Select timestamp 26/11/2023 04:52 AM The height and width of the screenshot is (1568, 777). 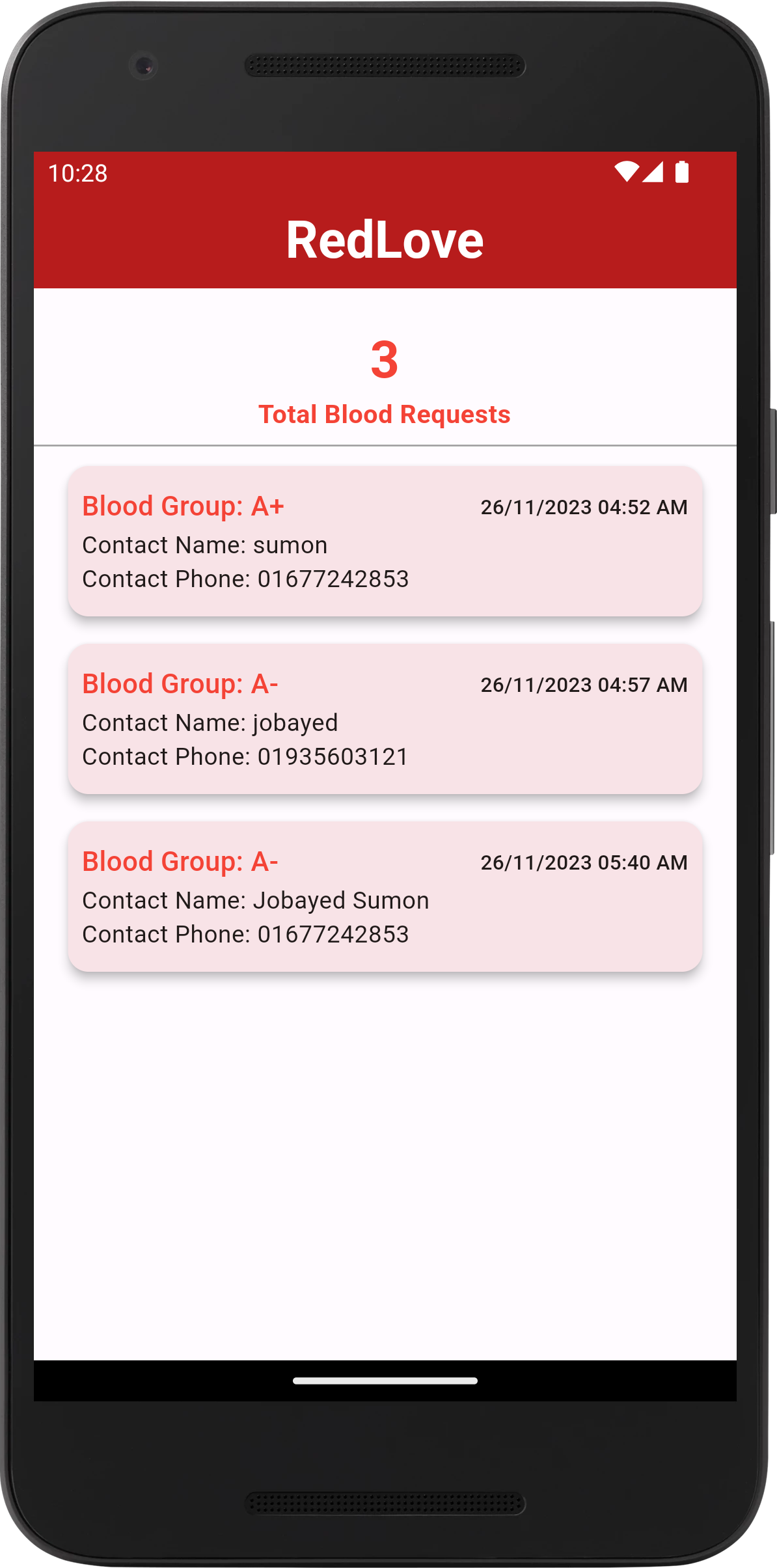point(584,507)
